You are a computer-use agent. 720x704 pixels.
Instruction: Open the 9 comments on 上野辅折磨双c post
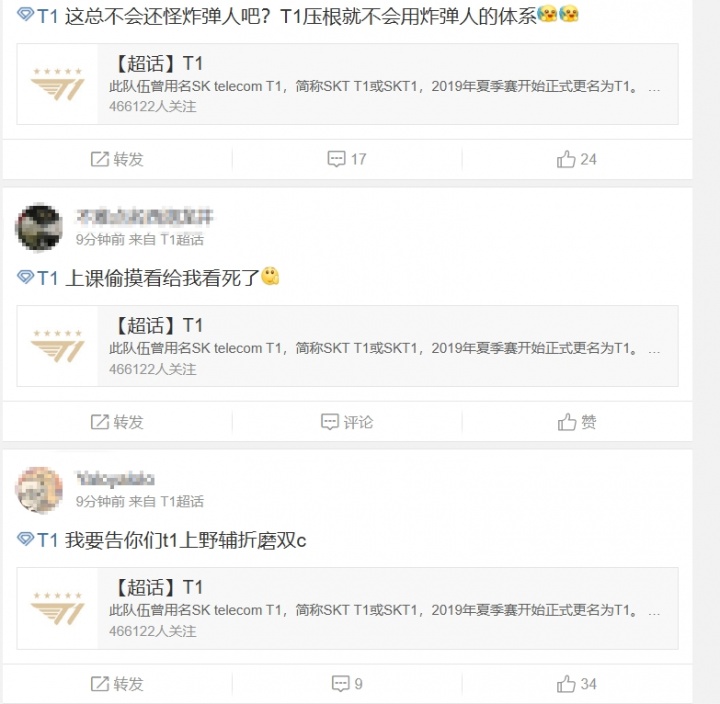pyautogui.click(x=347, y=684)
